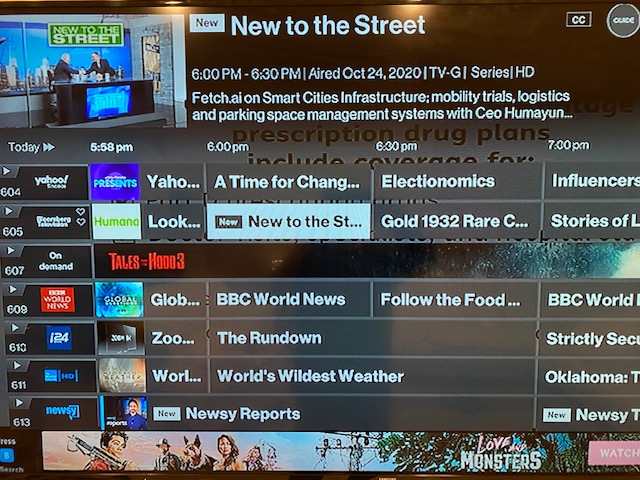Toggle closed captions CC
This screenshot has width=640, height=480.
(578, 19)
